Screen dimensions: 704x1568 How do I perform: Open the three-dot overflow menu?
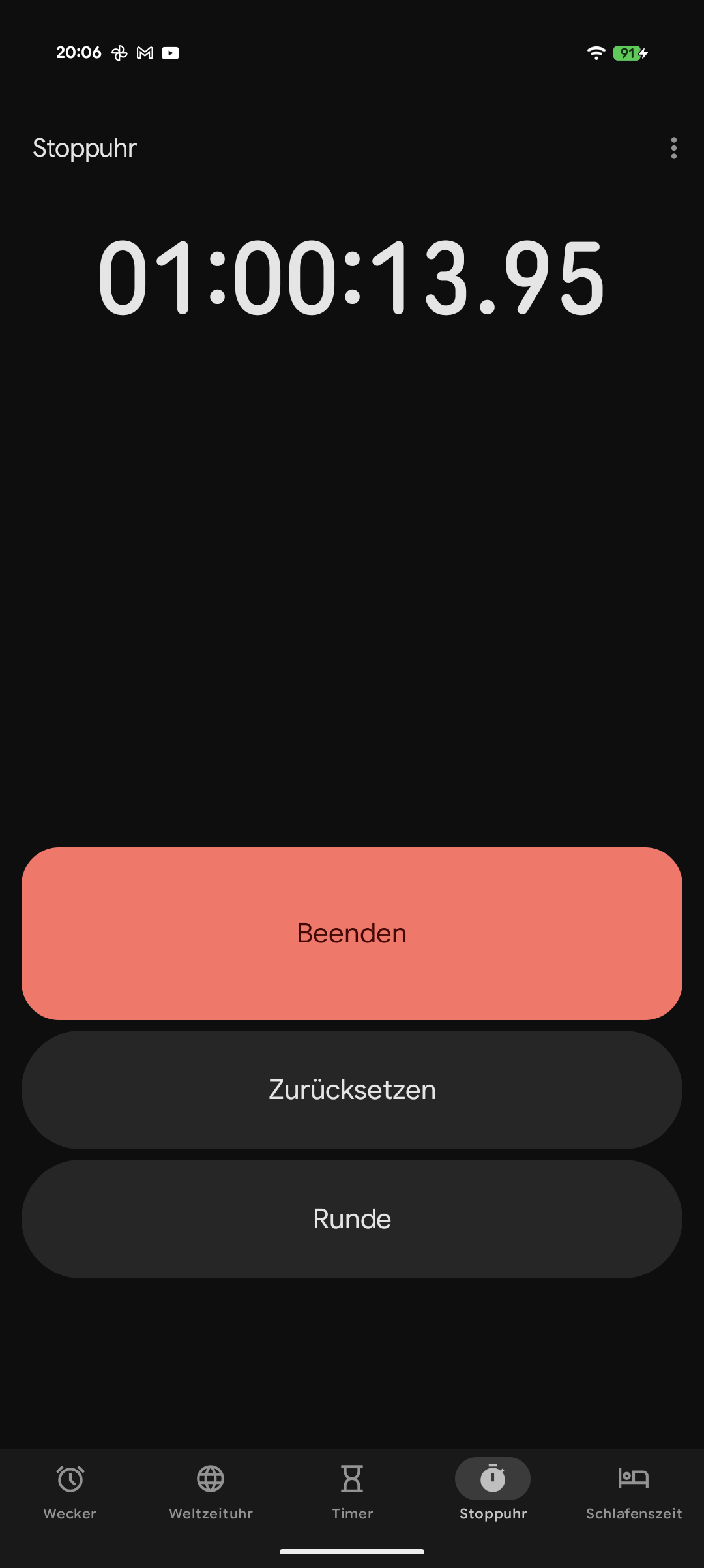pos(673,148)
